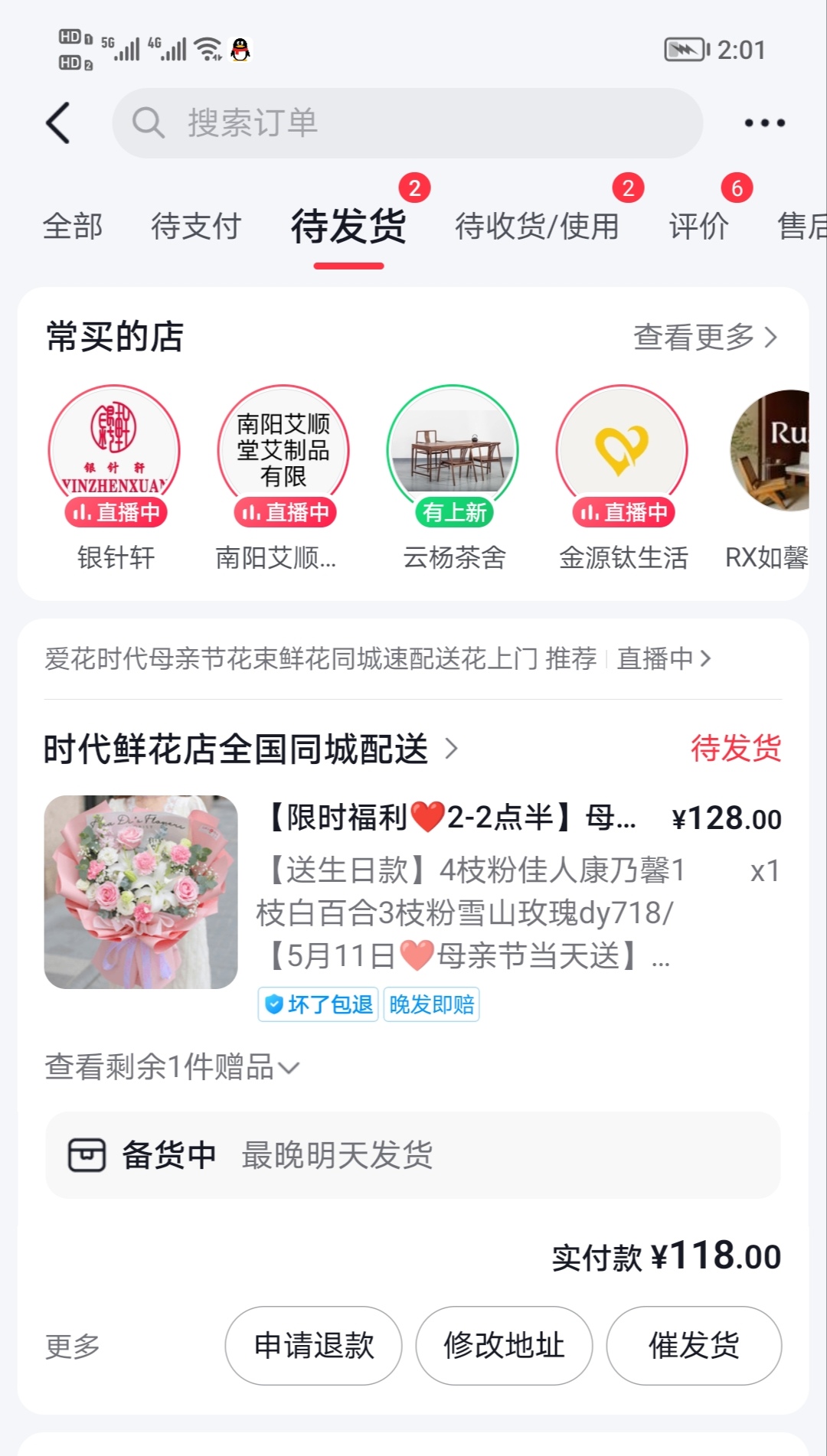The image size is (827, 1456).
Task: Open the 评价 tab
Action: (698, 227)
